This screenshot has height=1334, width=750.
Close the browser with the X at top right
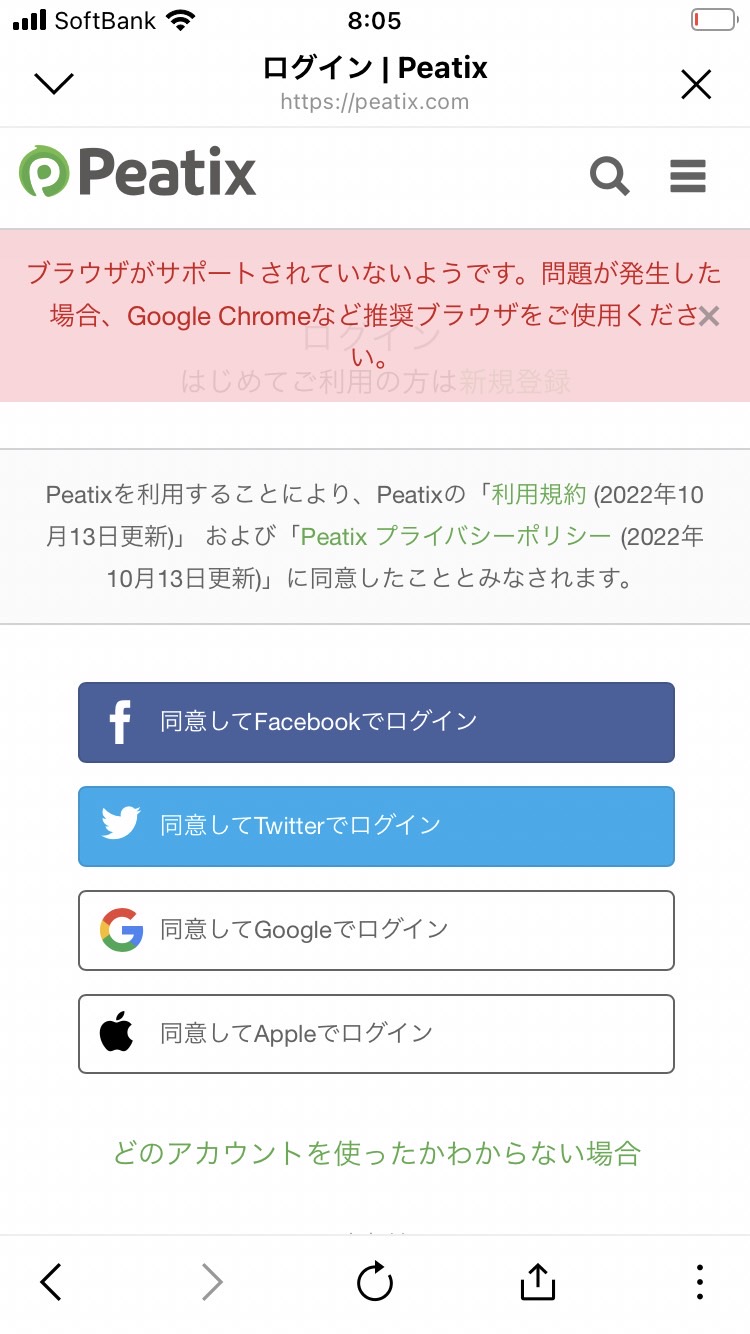696,84
